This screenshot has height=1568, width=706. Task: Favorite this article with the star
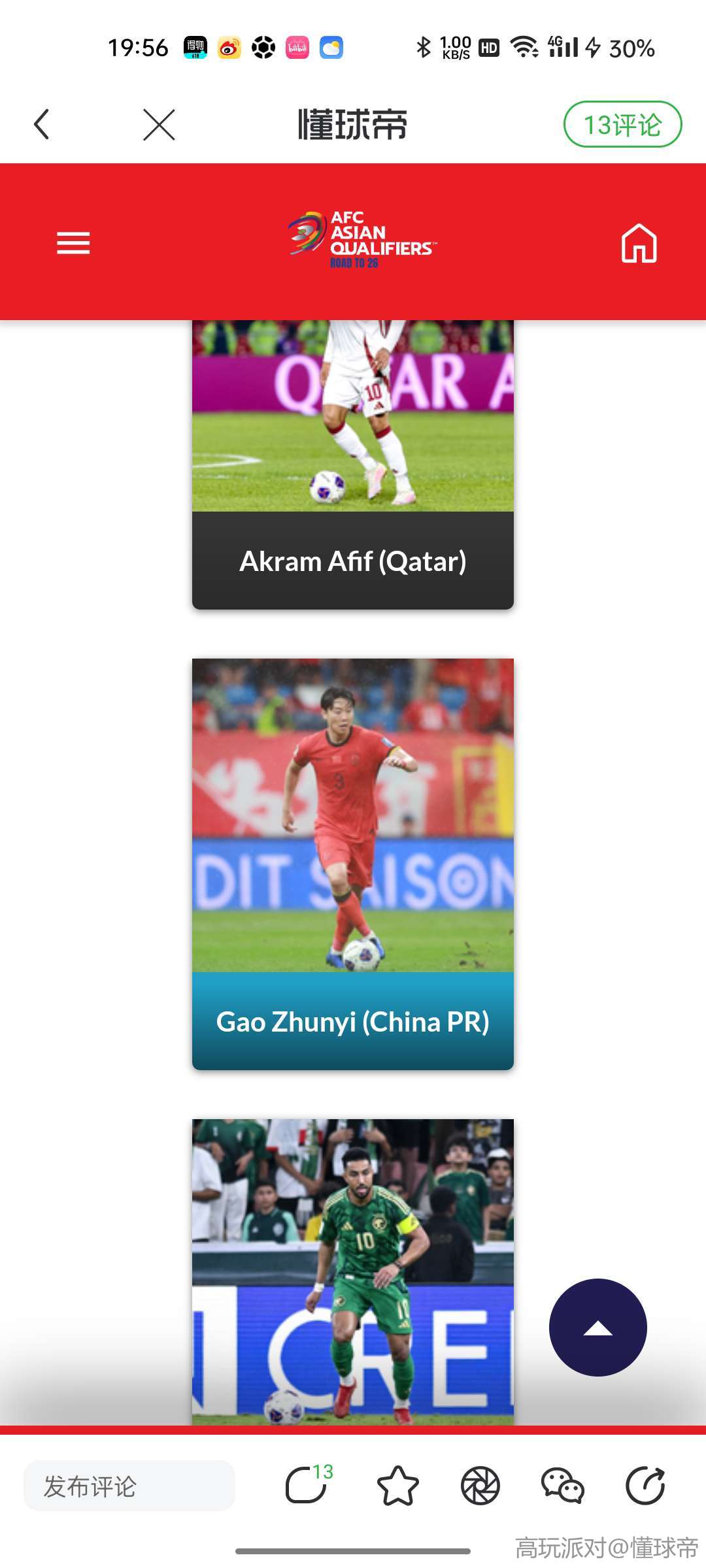(397, 1486)
